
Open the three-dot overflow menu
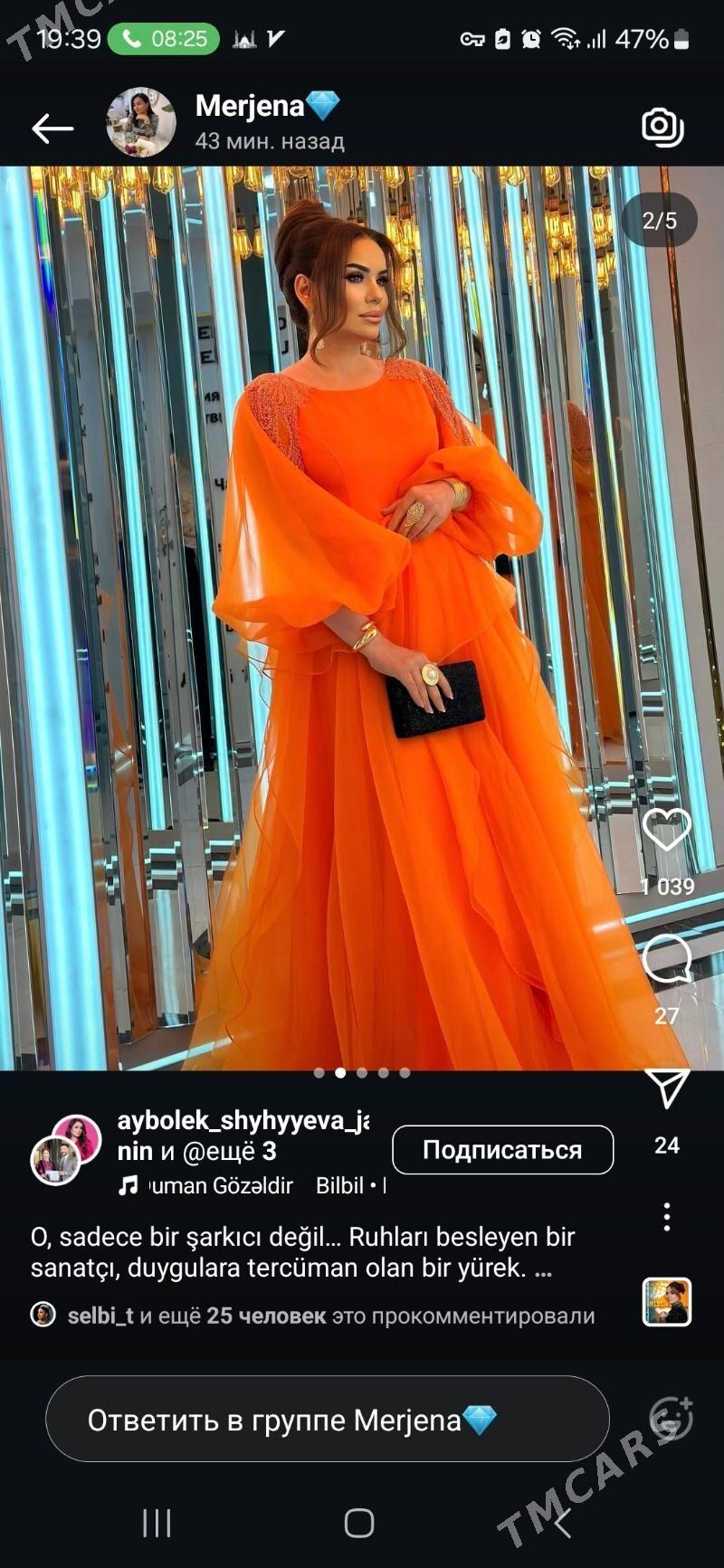point(667,1217)
